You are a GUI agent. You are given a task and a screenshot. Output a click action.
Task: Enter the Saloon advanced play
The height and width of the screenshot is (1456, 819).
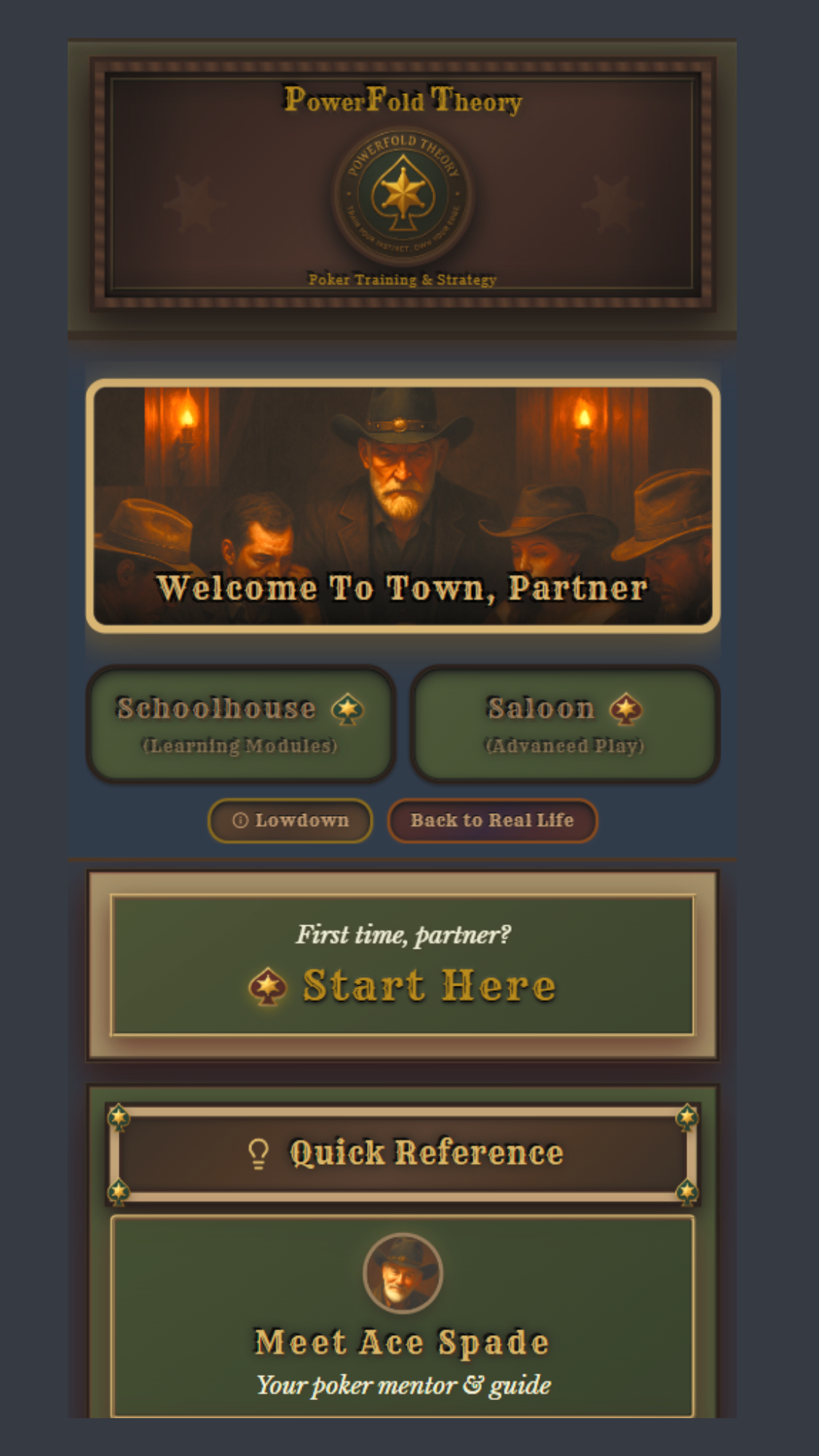565,724
